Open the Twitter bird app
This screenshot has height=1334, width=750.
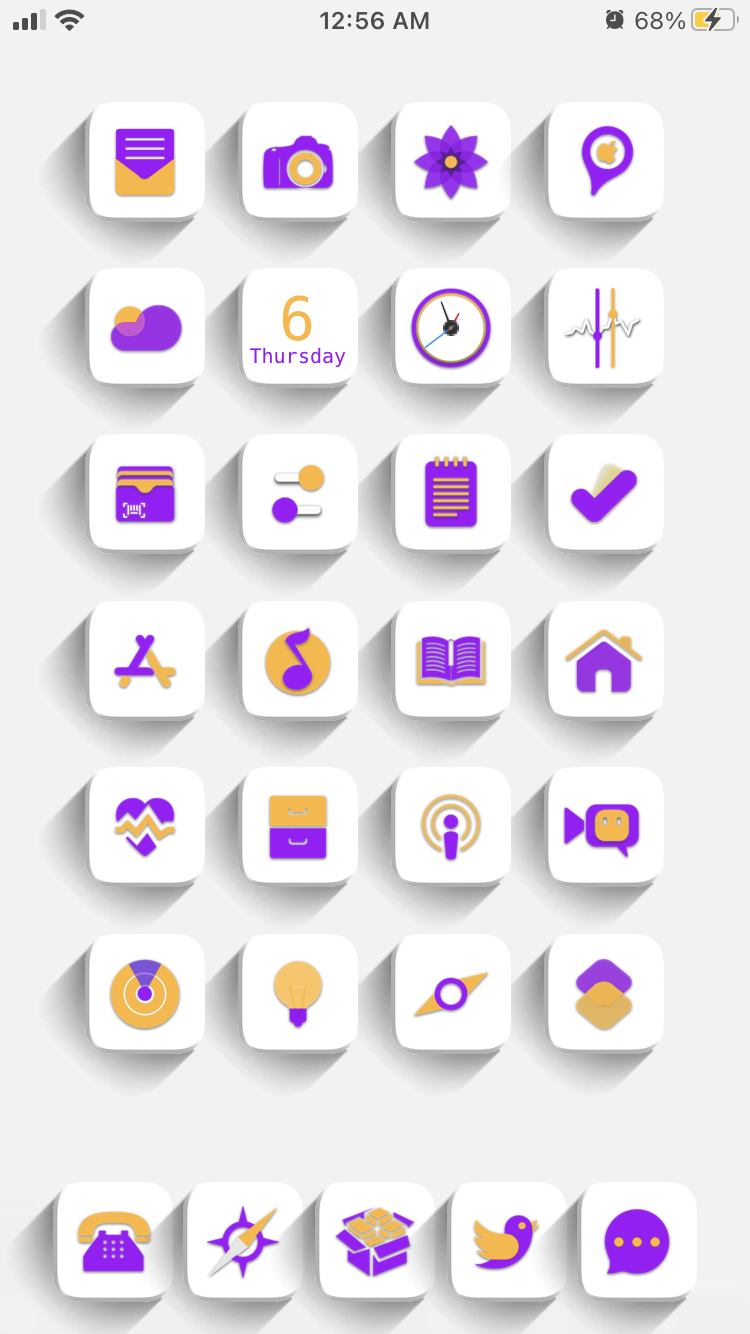pos(508,1241)
